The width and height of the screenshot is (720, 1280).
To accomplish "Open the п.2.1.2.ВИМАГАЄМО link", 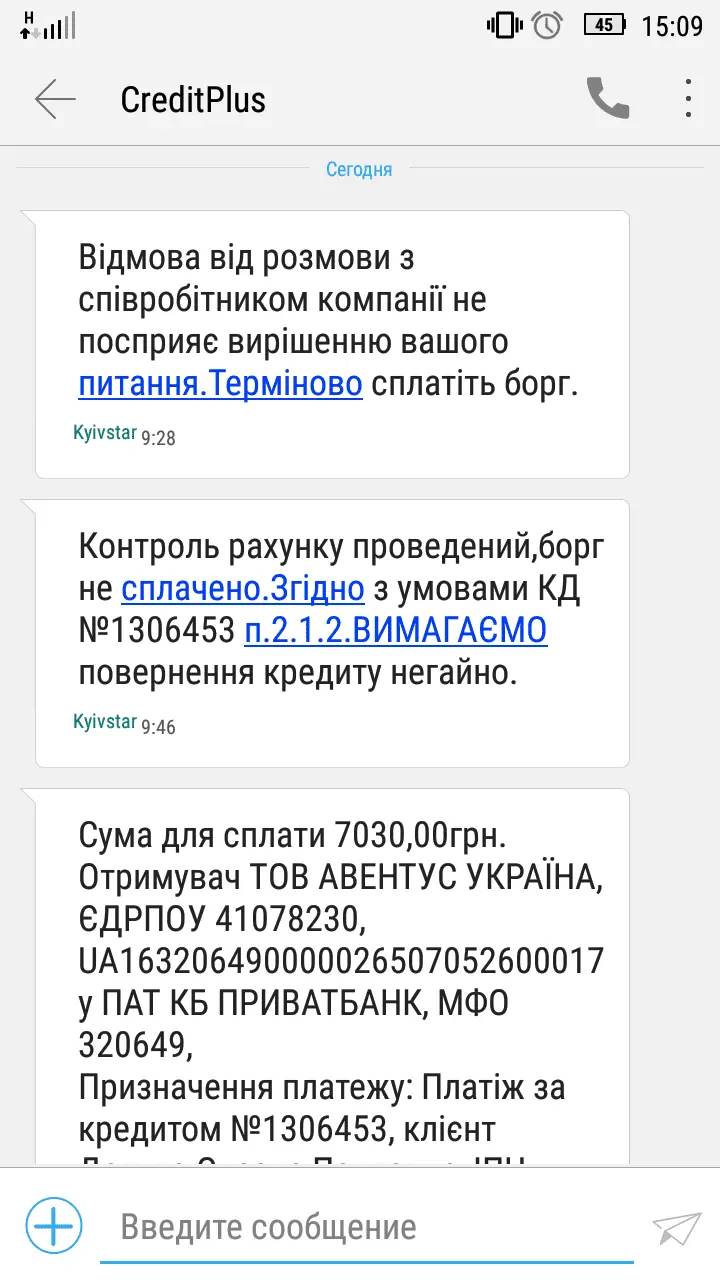I will point(395,631).
